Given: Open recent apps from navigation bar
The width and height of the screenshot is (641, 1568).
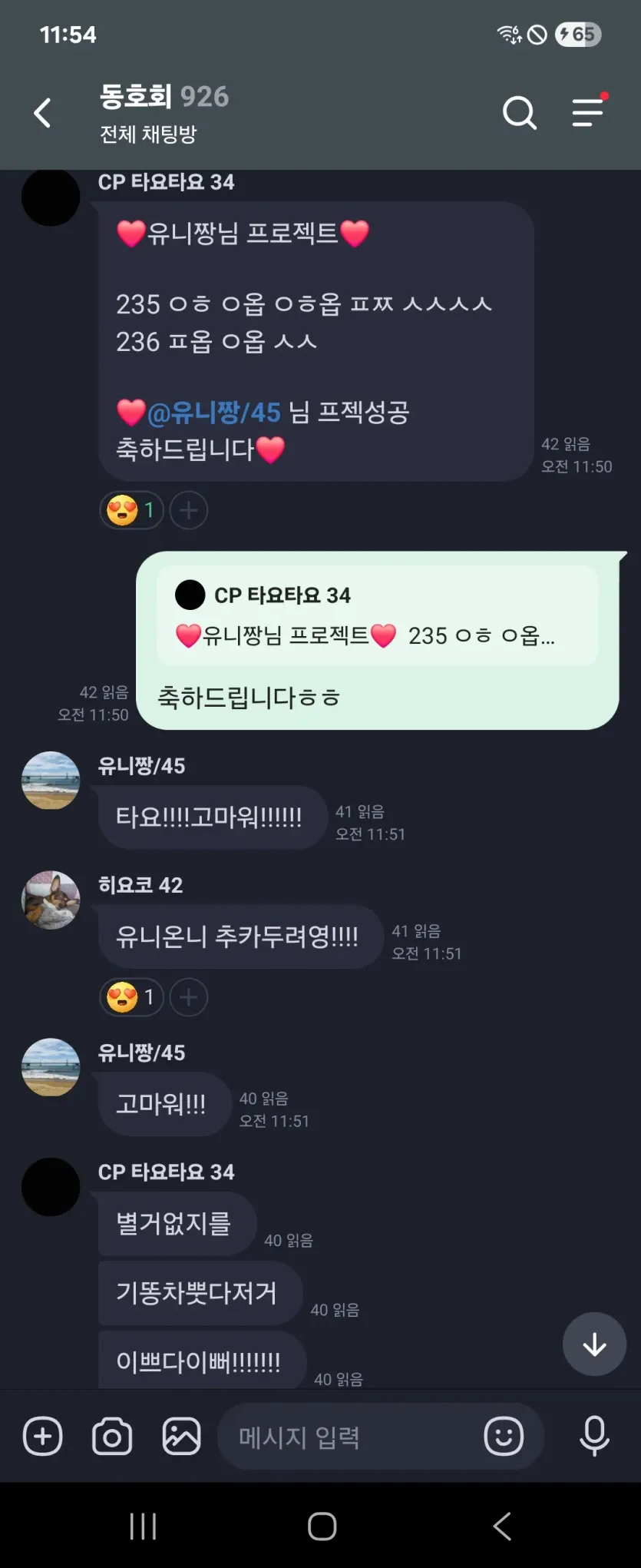Looking at the screenshot, I should point(144,1526).
